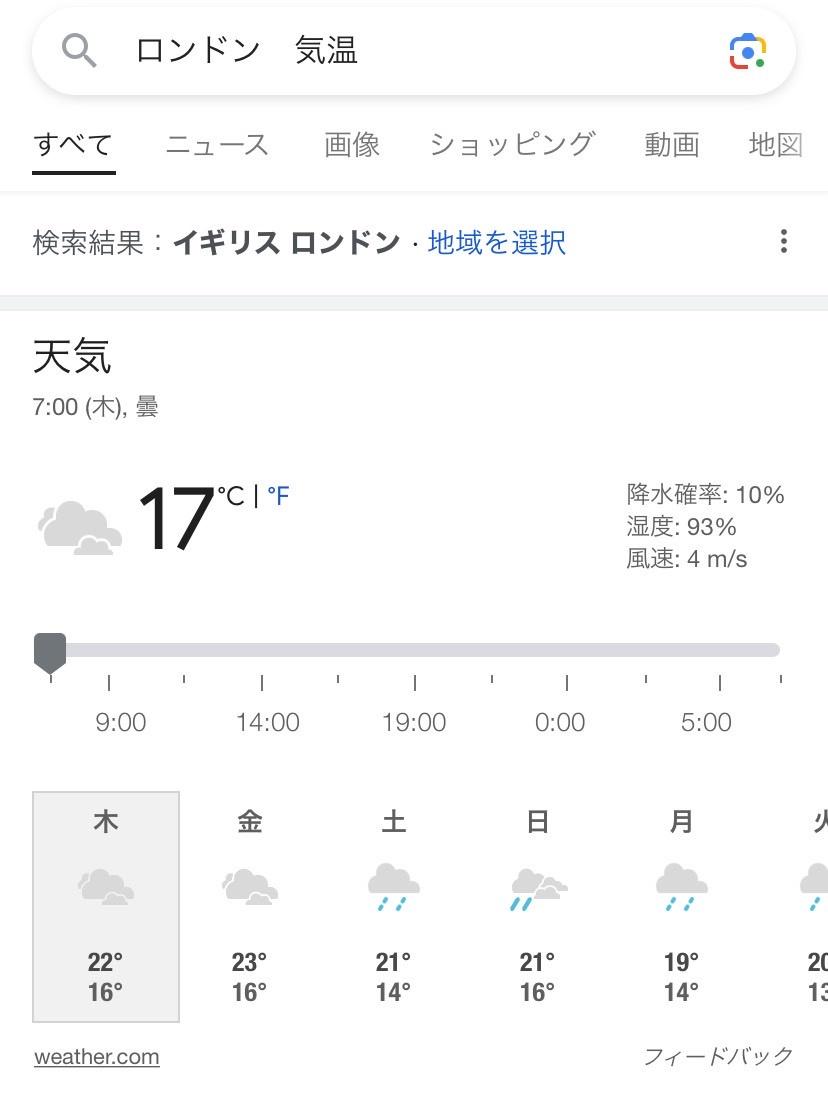Run the search with the magnifier icon

pyautogui.click(x=80, y=49)
